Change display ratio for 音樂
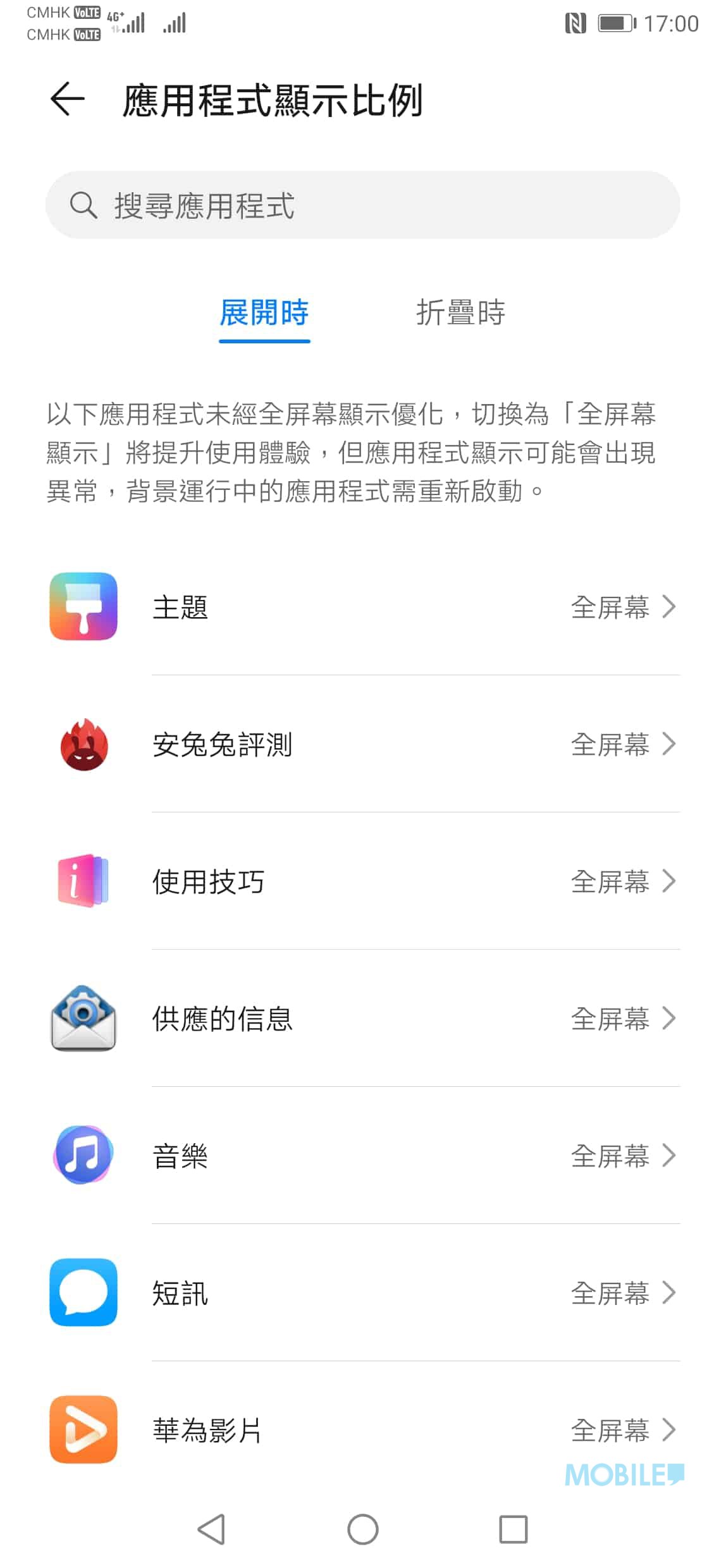 [x=363, y=1156]
